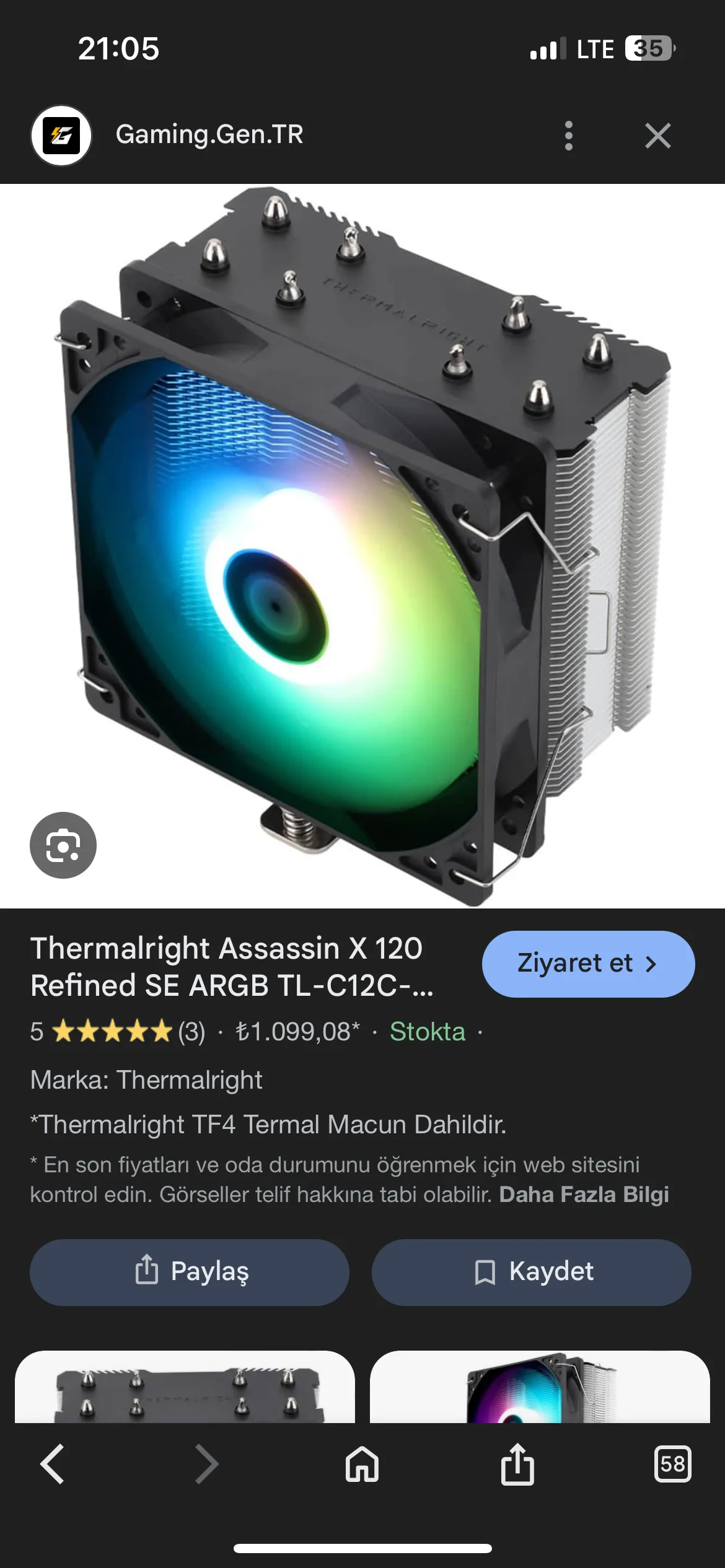Search this image with Lens
This screenshot has height=1568, width=725.
point(63,845)
